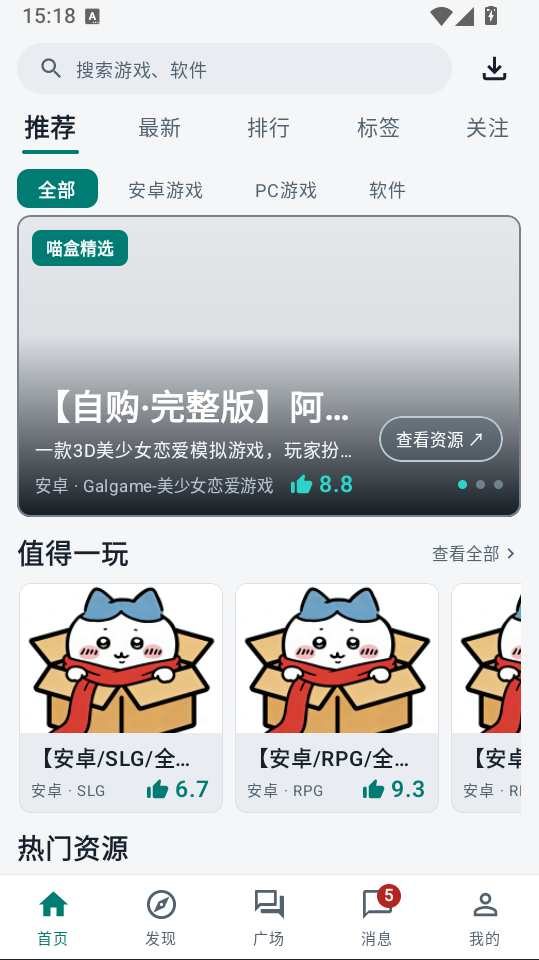Viewport: 539px width, 960px height.
Task: Switch to the 我的 profile tab
Action: point(484,917)
